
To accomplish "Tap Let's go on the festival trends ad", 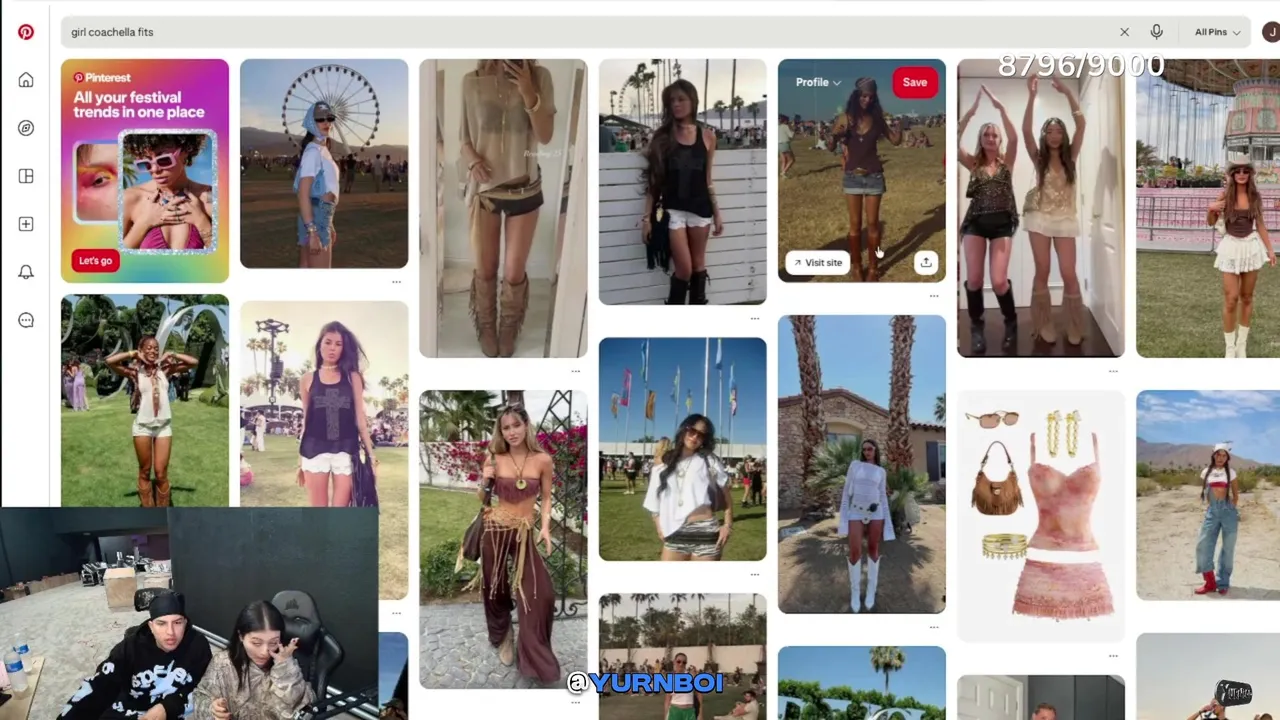I will (95, 260).
